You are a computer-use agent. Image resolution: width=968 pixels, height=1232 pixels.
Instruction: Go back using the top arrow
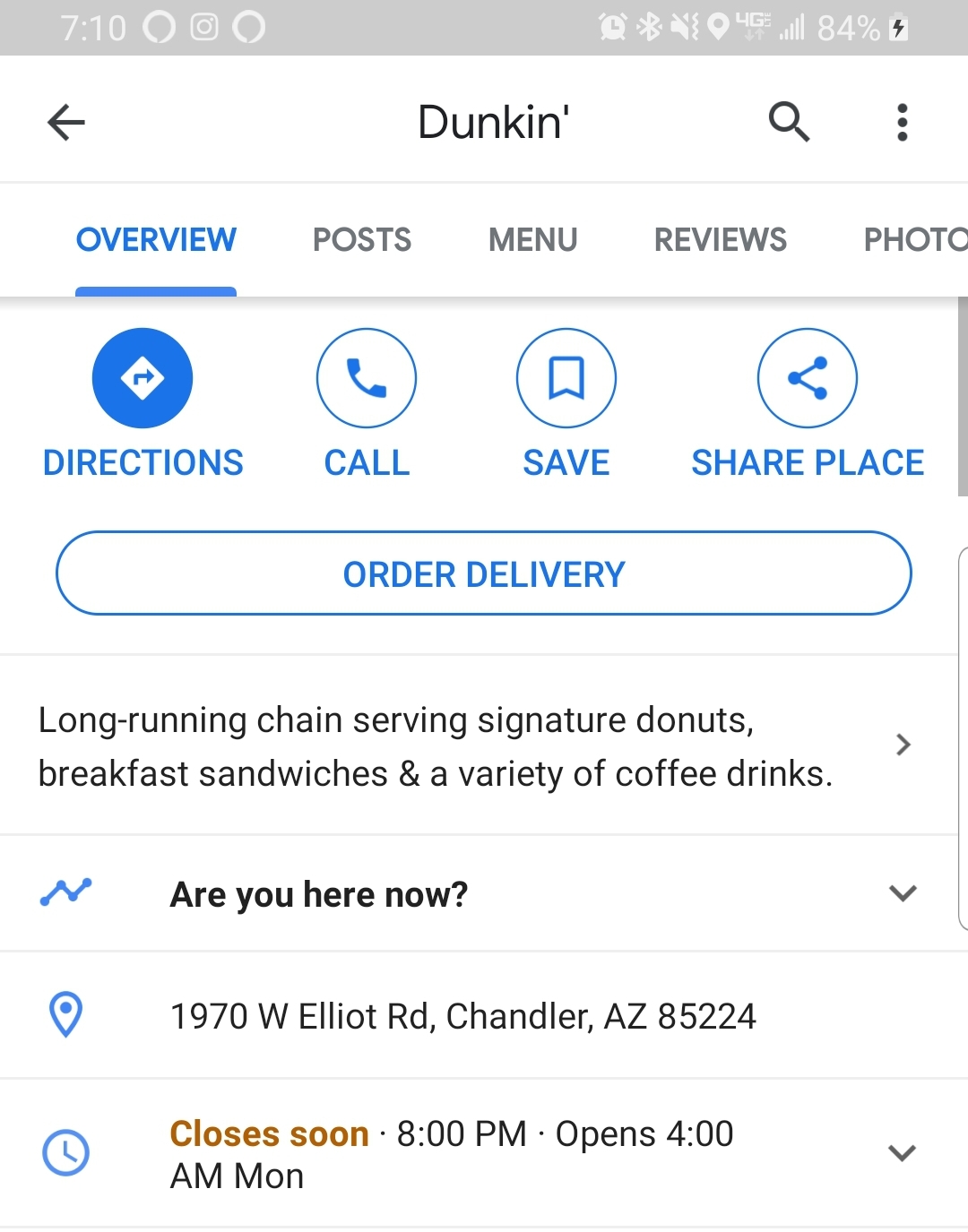pos(66,122)
